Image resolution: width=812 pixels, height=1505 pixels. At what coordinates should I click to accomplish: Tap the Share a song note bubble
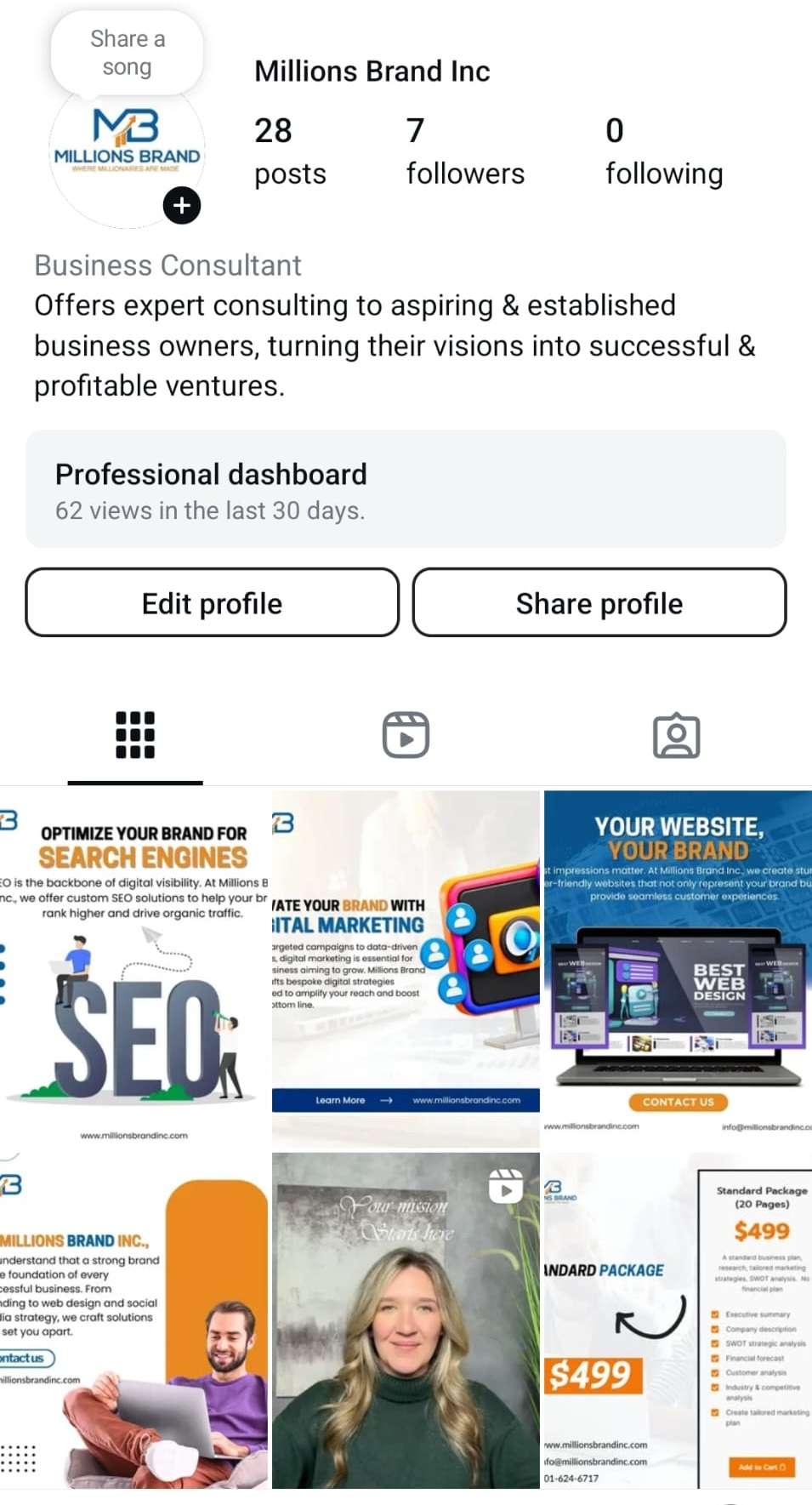[127, 53]
